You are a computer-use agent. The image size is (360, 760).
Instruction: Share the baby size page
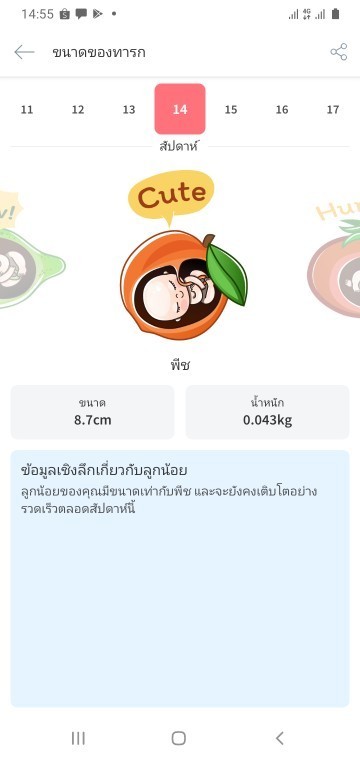pyautogui.click(x=339, y=52)
